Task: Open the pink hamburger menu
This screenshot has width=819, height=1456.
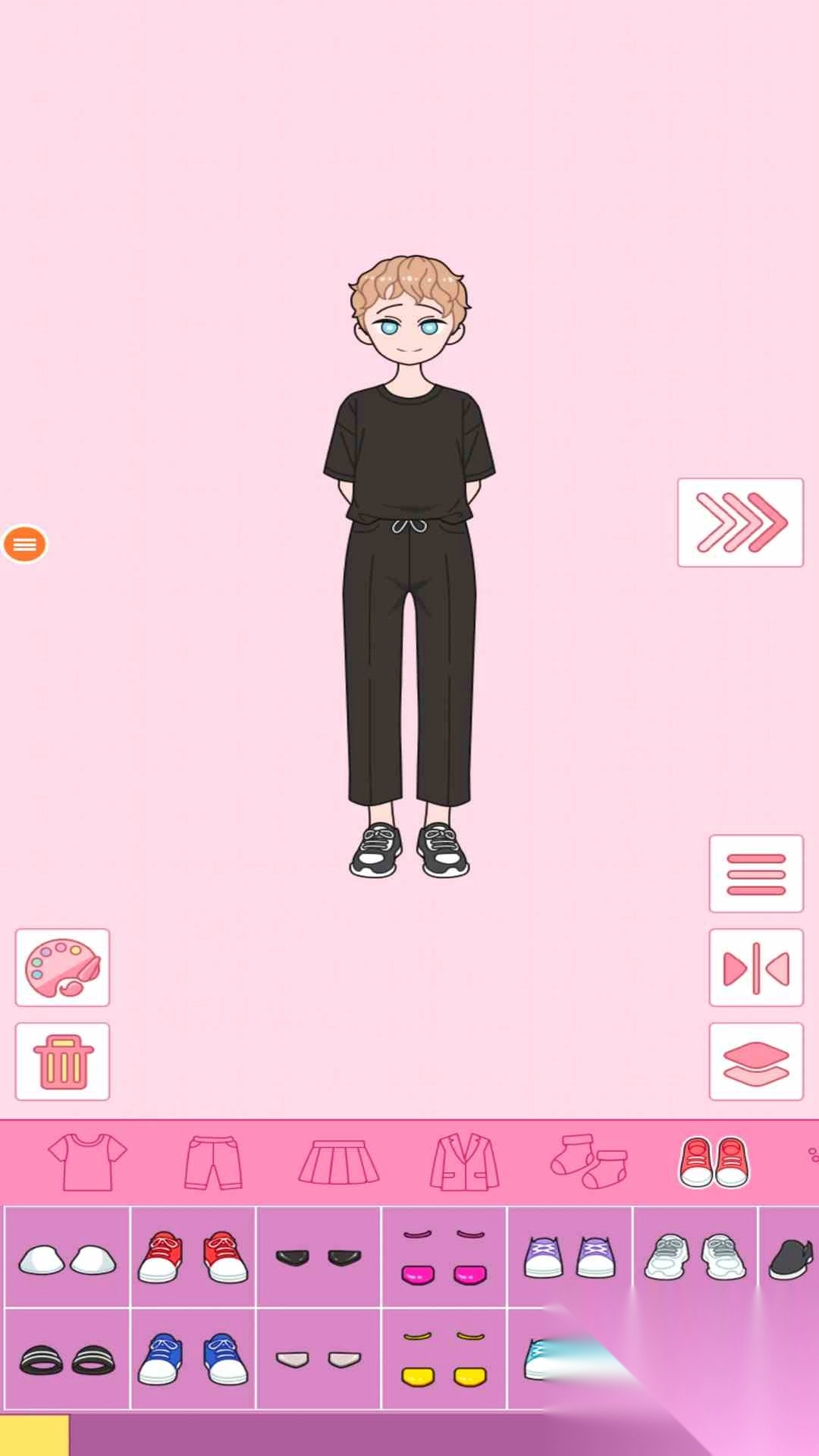Action: tap(755, 874)
